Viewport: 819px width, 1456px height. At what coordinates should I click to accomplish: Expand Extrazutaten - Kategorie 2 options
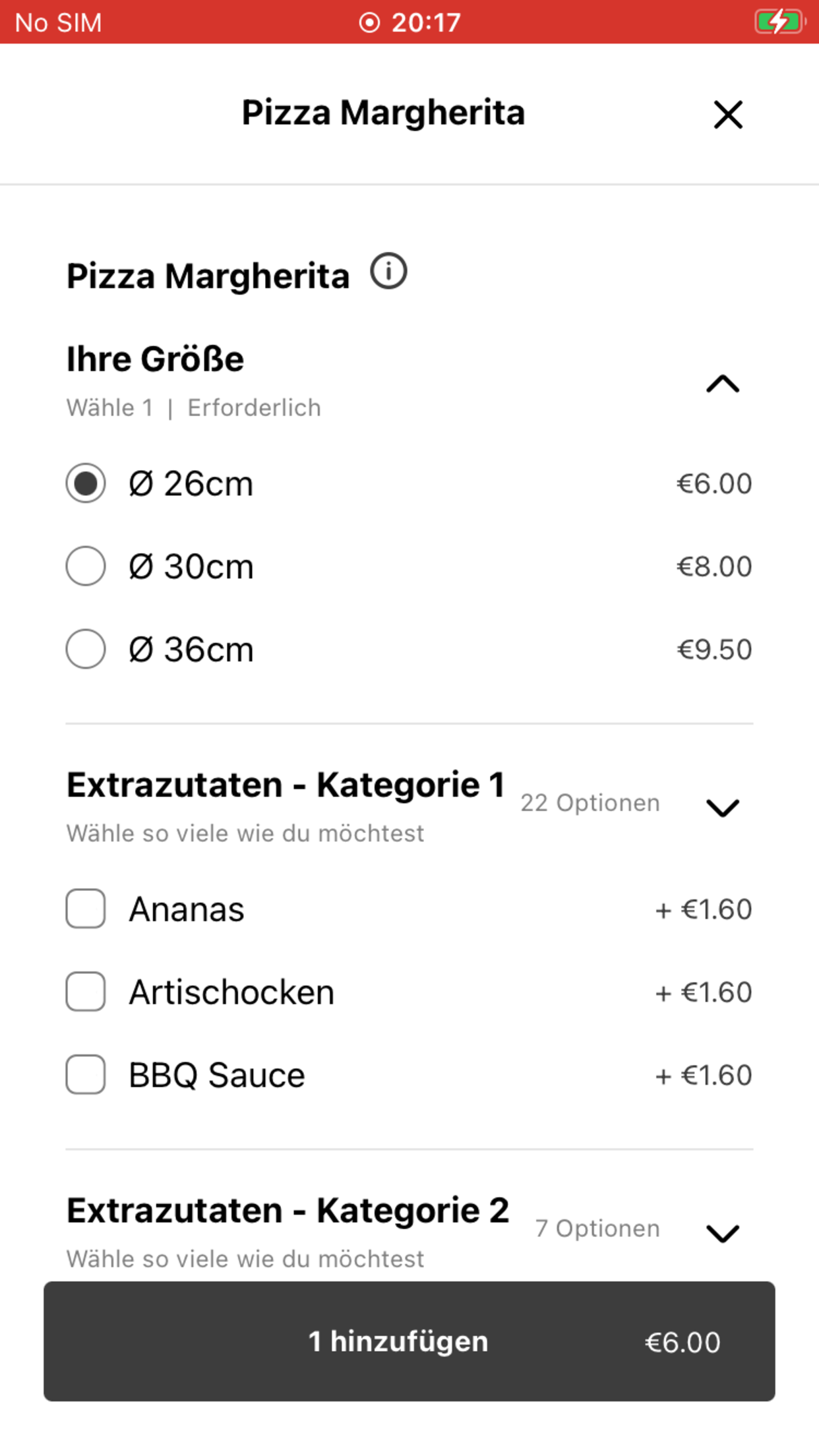coord(723,1233)
